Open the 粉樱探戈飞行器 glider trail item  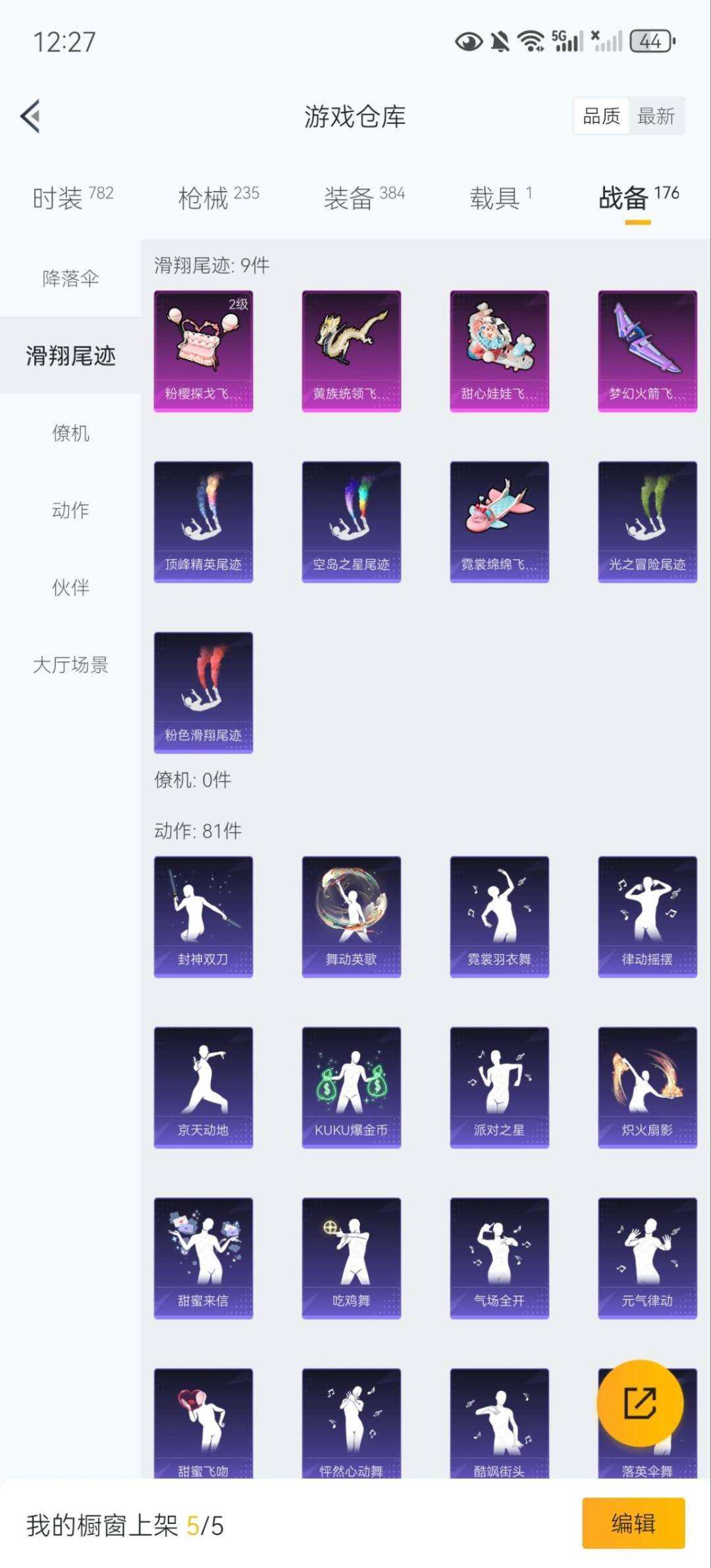tap(203, 351)
